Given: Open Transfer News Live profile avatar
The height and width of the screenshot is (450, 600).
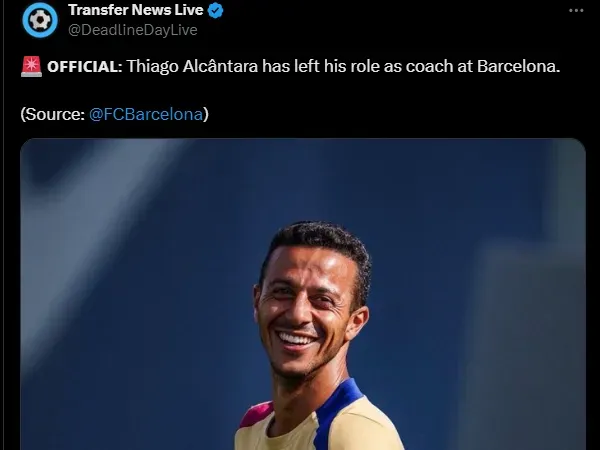Looking at the screenshot, I should point(40,20).
